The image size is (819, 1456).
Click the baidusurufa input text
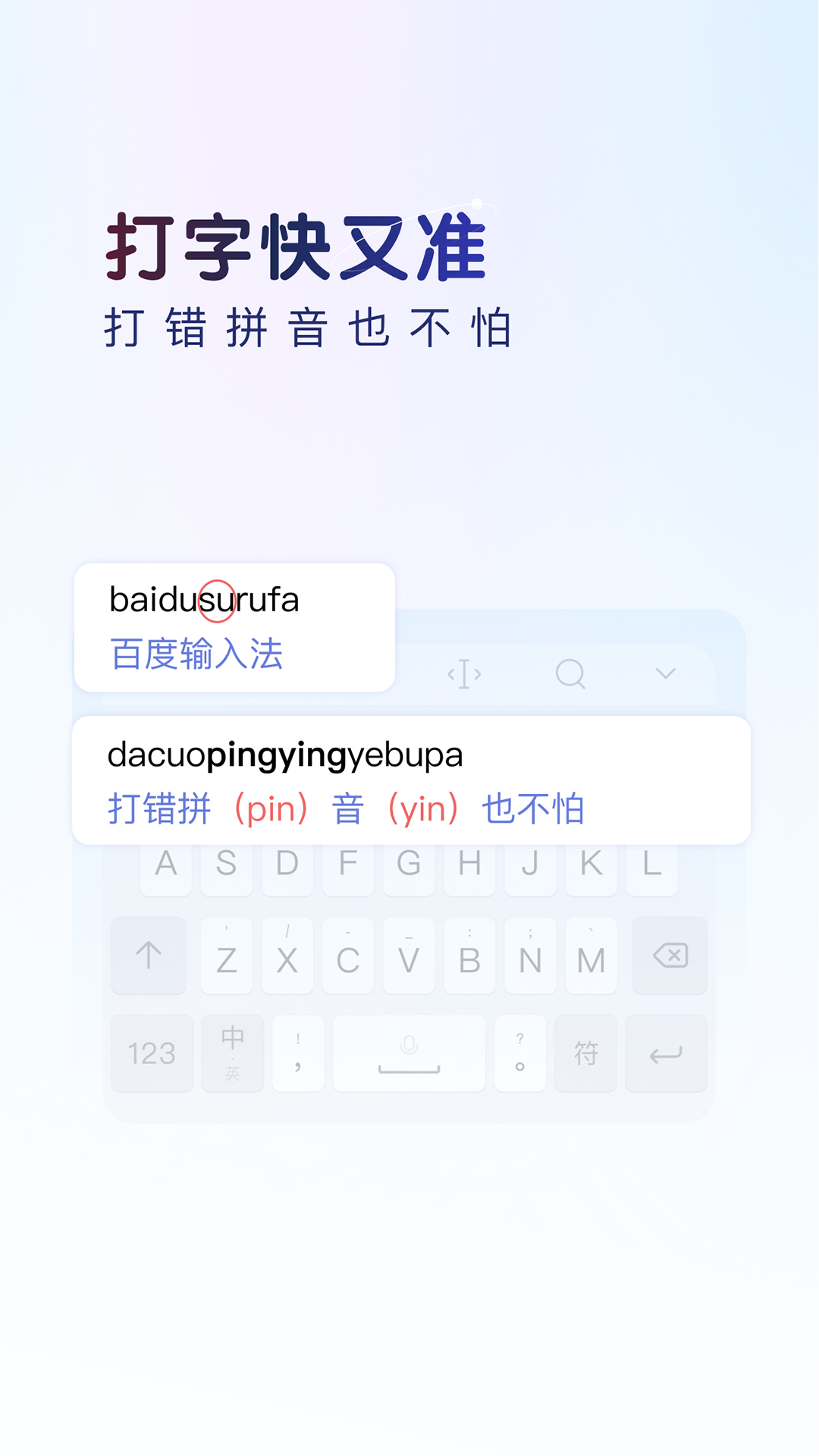click(203, 600)
